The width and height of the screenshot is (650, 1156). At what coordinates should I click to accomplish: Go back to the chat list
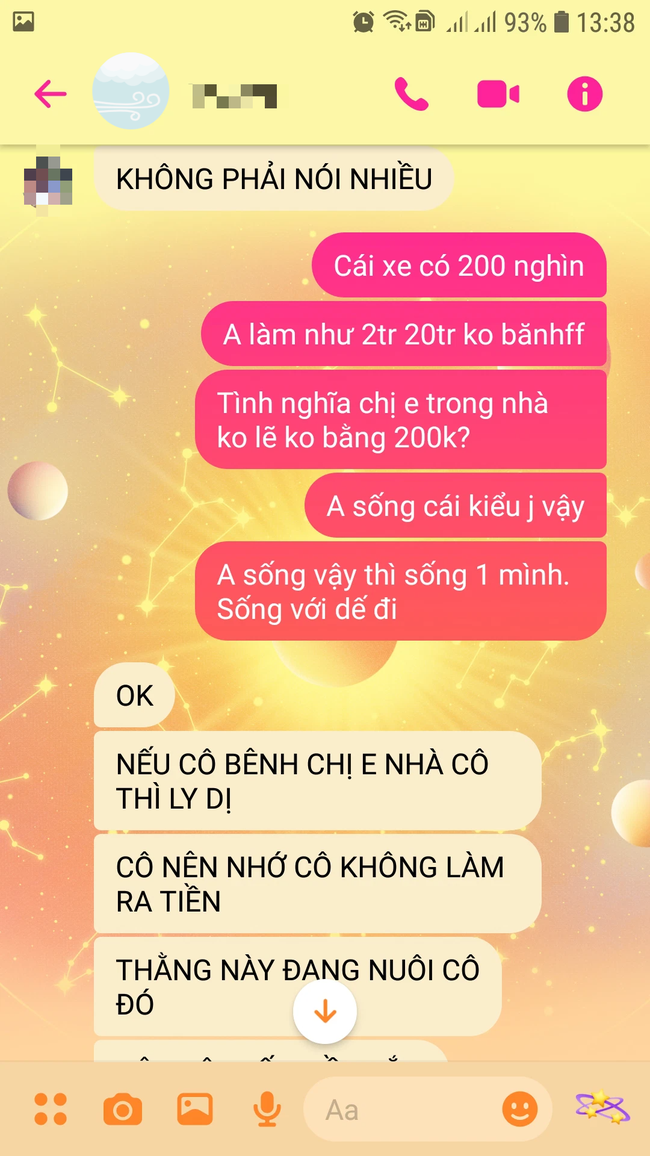(x=50, y=95)
